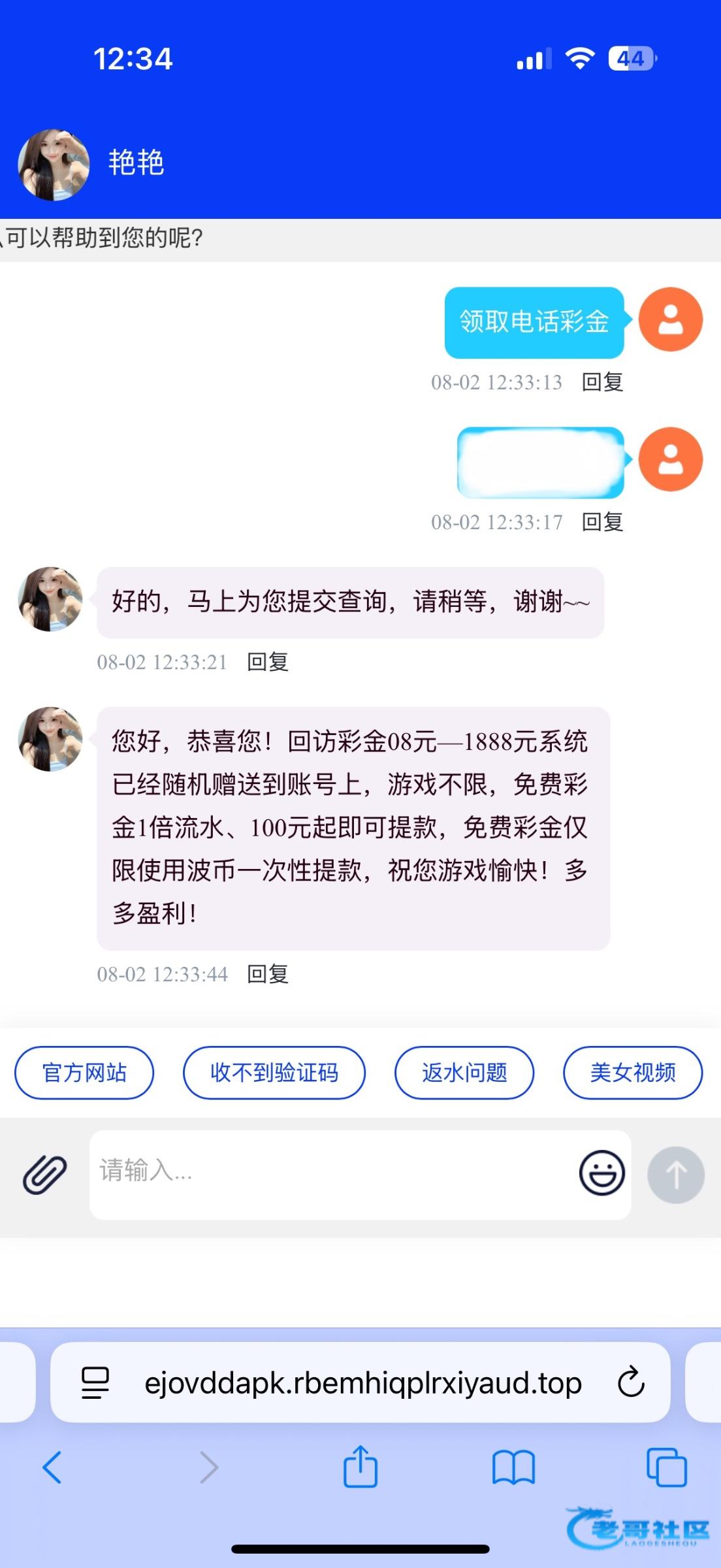This screenshot has height=1568, width=721.
Task: Reply to the 回访彩金 message
Action: [x=268, y=974]
